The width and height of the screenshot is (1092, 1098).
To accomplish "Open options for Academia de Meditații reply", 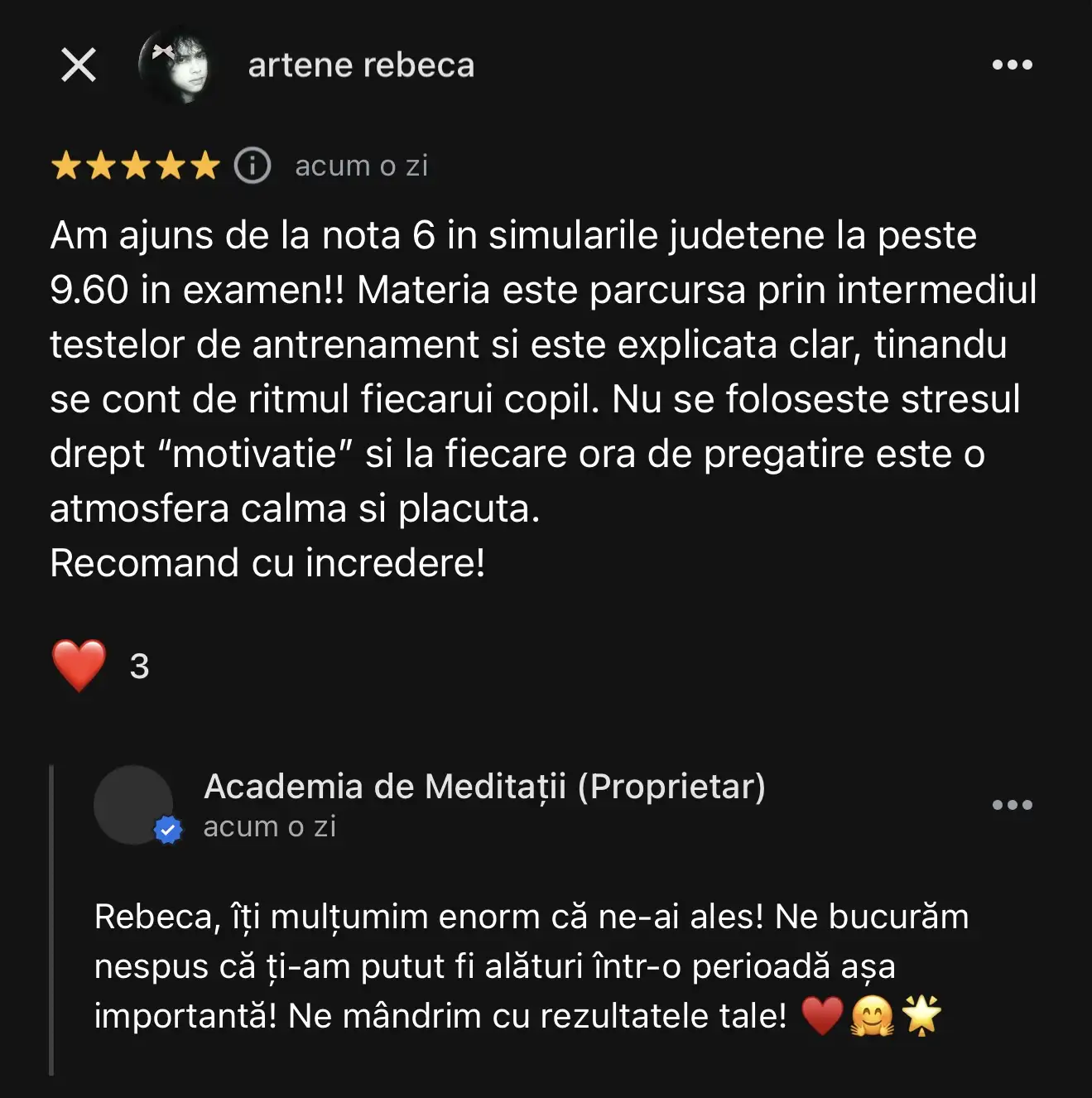I will 1012,804.
